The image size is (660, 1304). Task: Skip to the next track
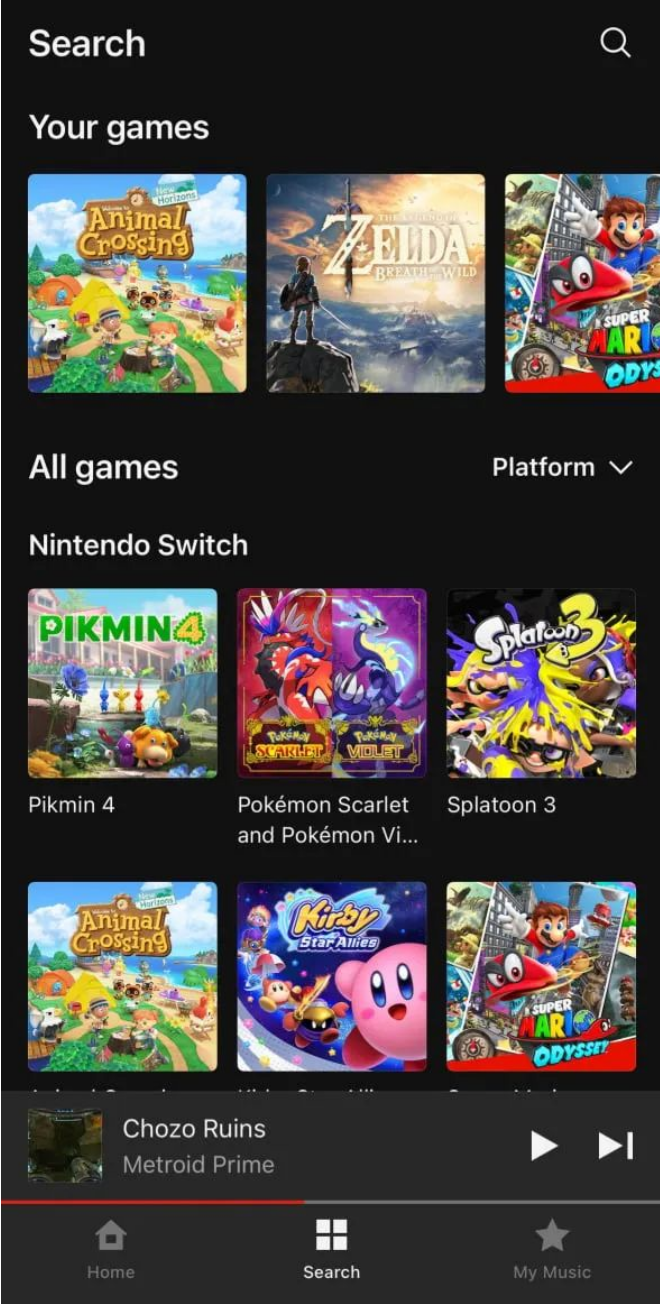tap(615, 1146)
